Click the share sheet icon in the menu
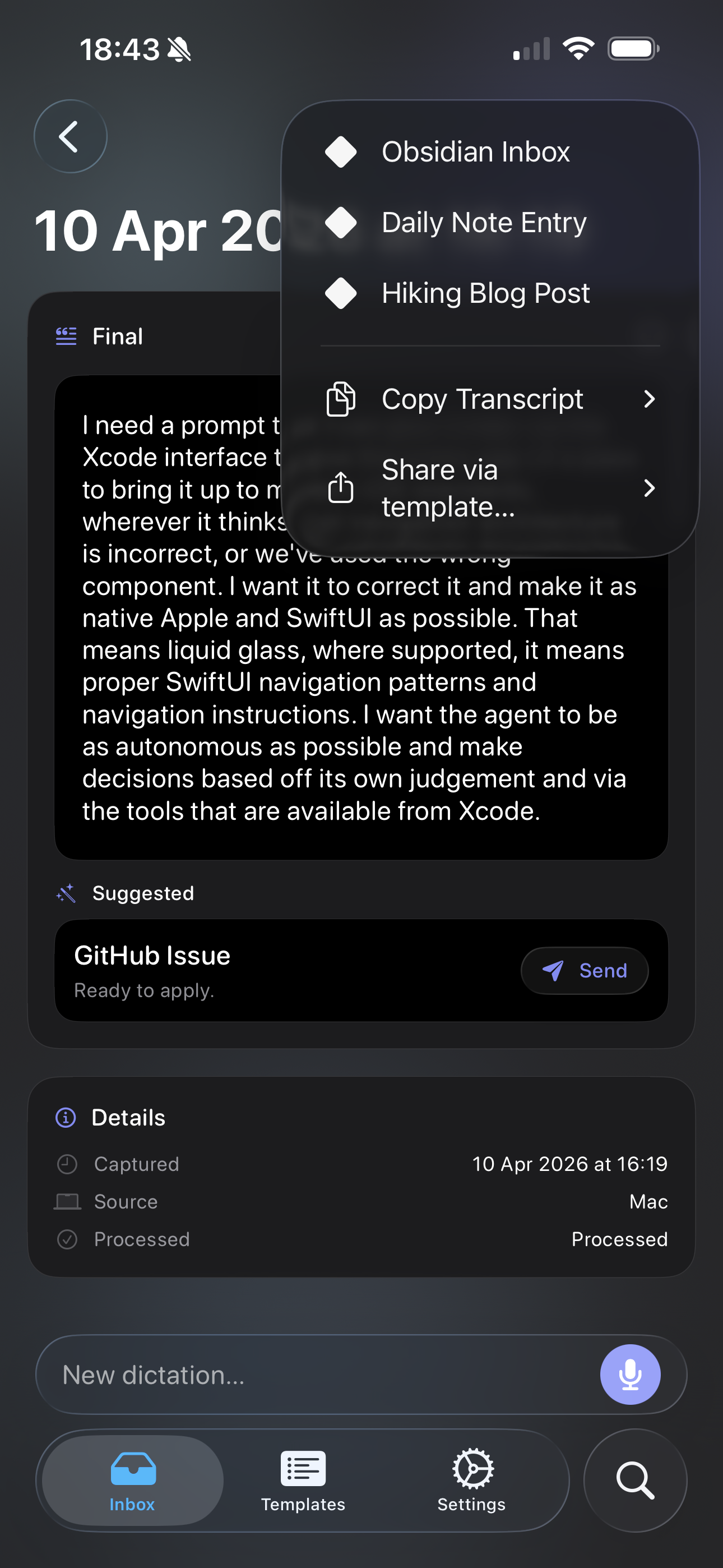Image resolution: width=723 pixels, height=1568 pixels. pyautogui.click(x=341, y=487)
